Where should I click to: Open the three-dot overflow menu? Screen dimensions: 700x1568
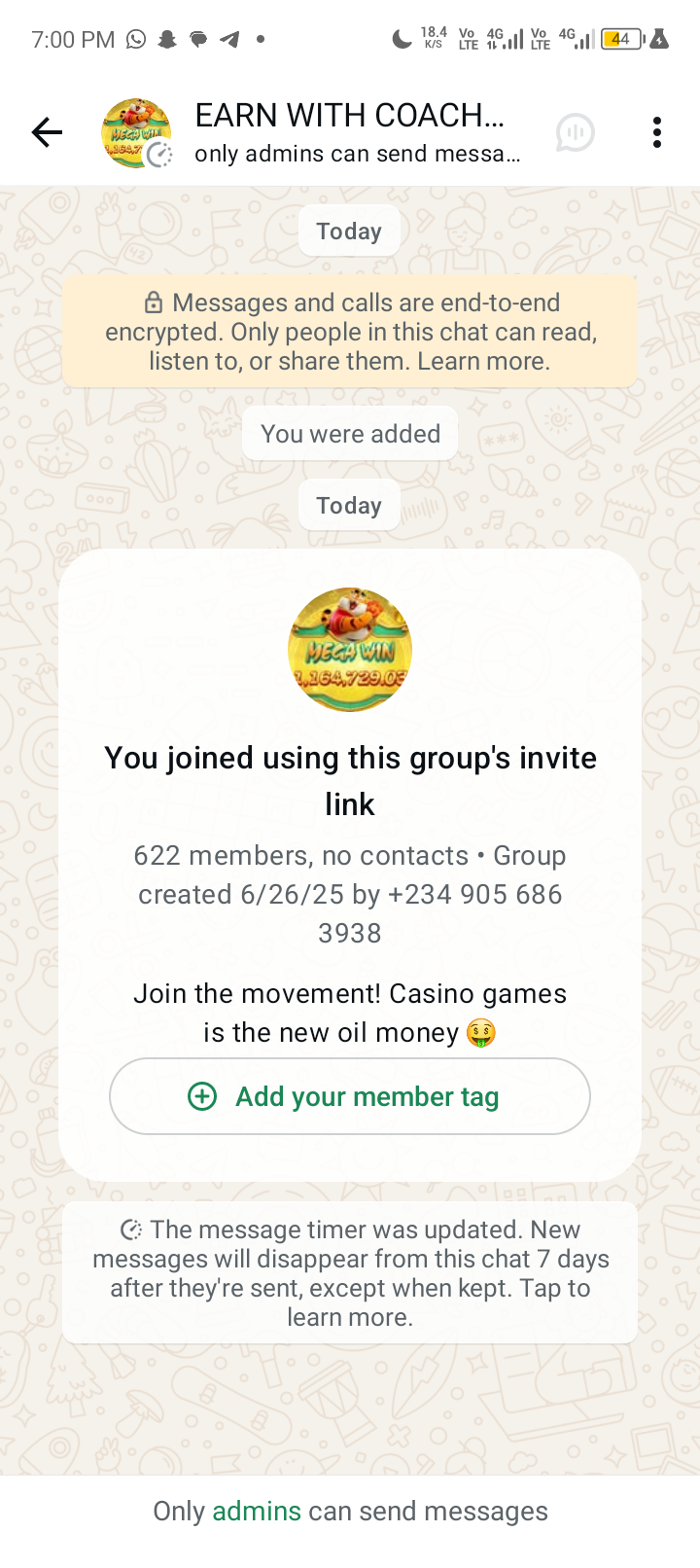(657, 132)
